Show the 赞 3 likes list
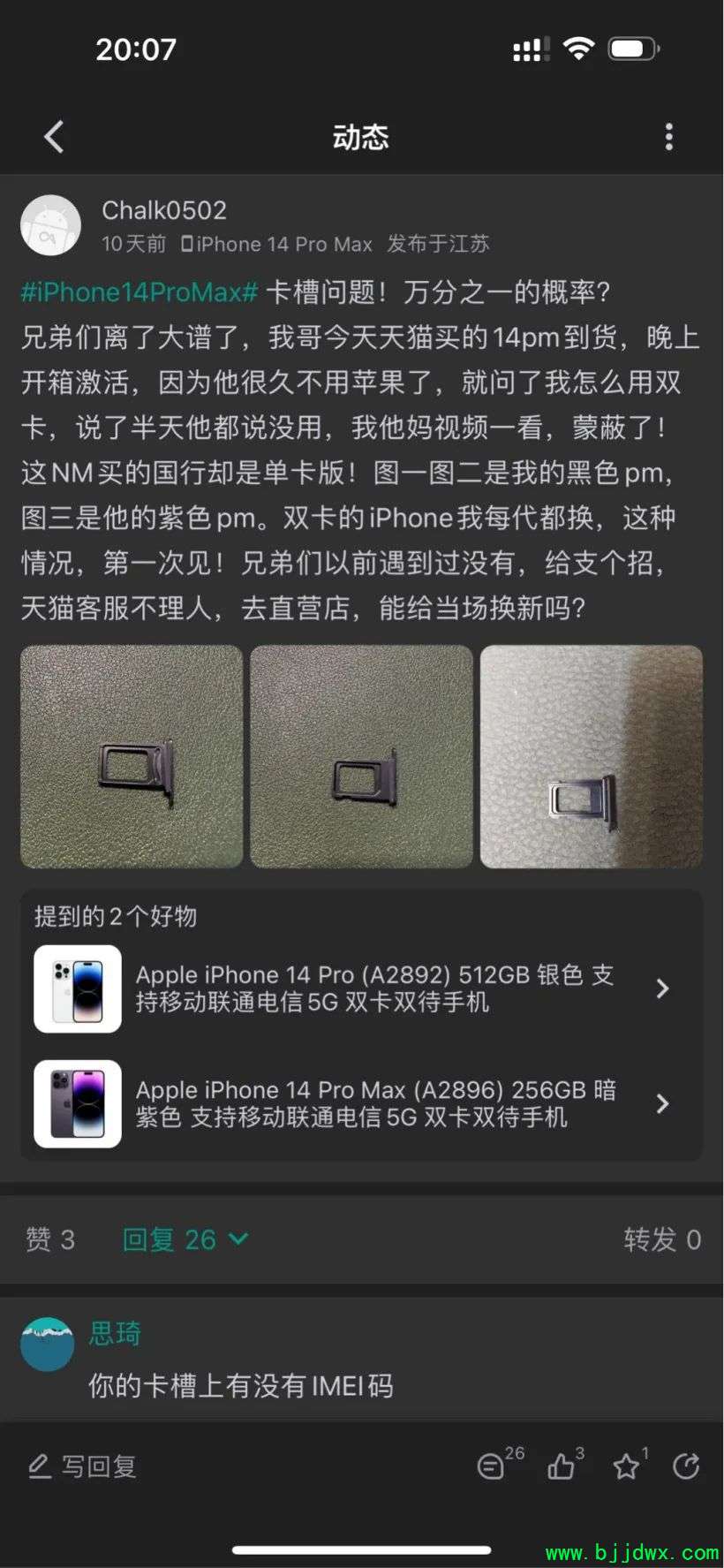The height and width of the screenshot is (1568, 724). [50, 1239]
